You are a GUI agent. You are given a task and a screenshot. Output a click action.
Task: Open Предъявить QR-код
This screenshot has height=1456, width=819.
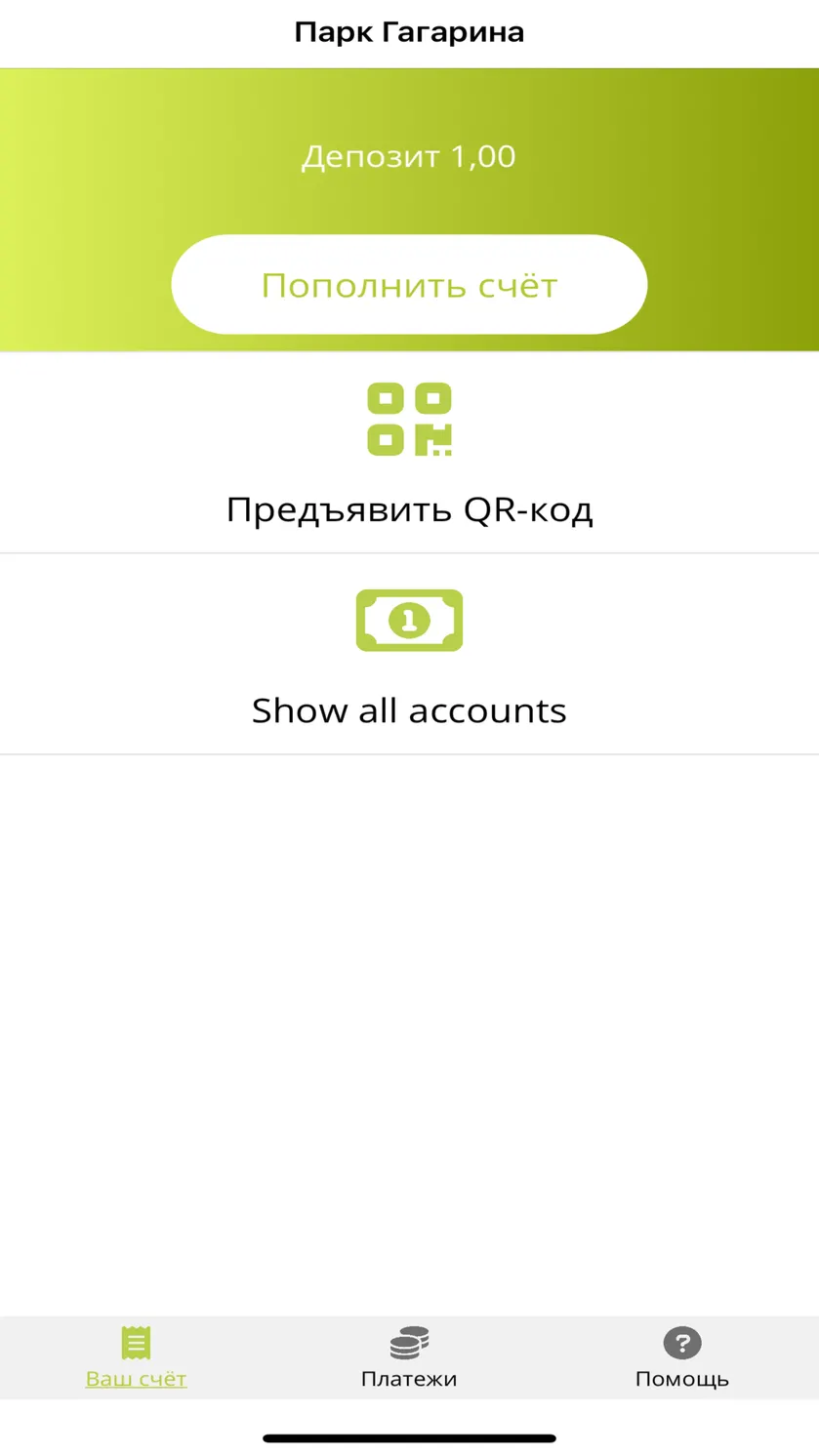click(409, 453)
